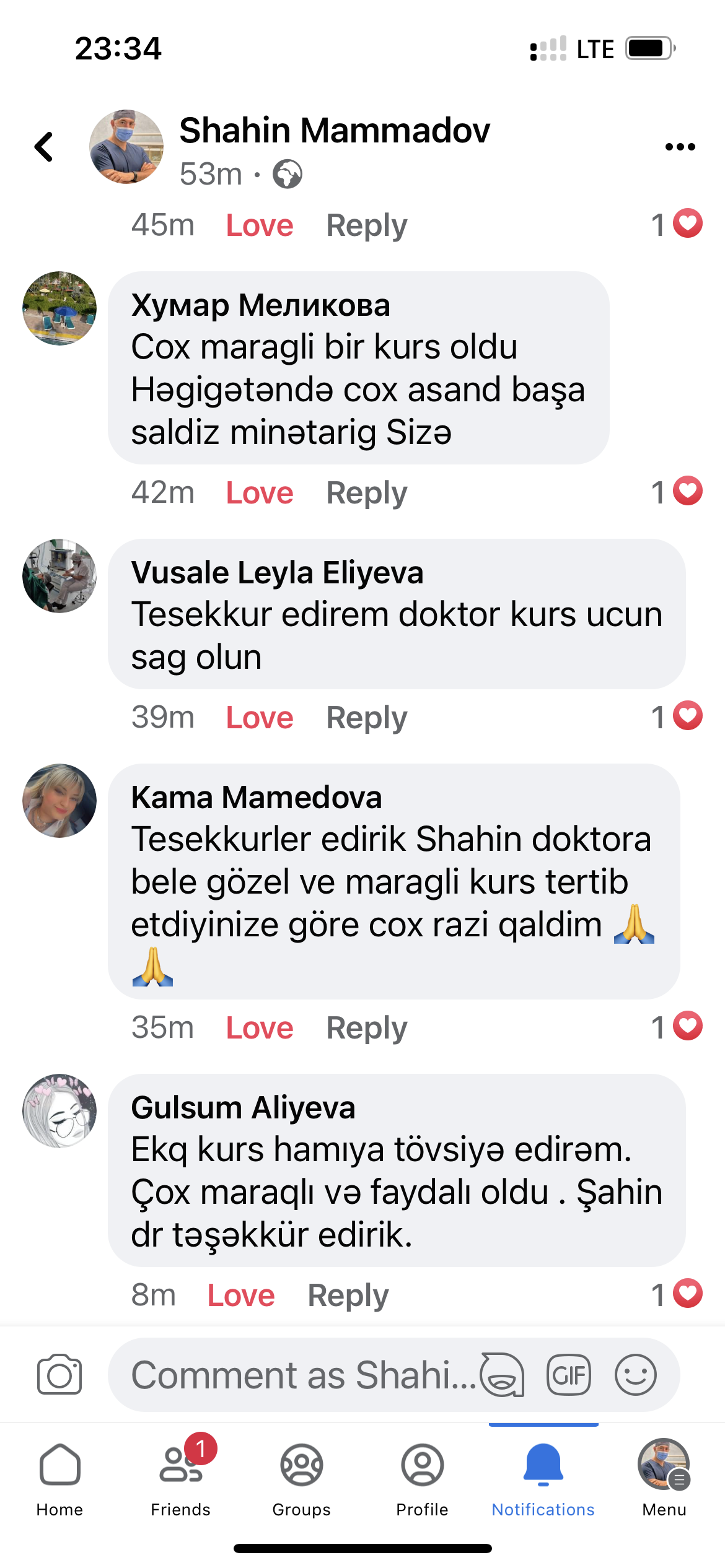Open the GIF picker
The height and width of the screenshot is (1568, 725).
(x=569, y=1375)
